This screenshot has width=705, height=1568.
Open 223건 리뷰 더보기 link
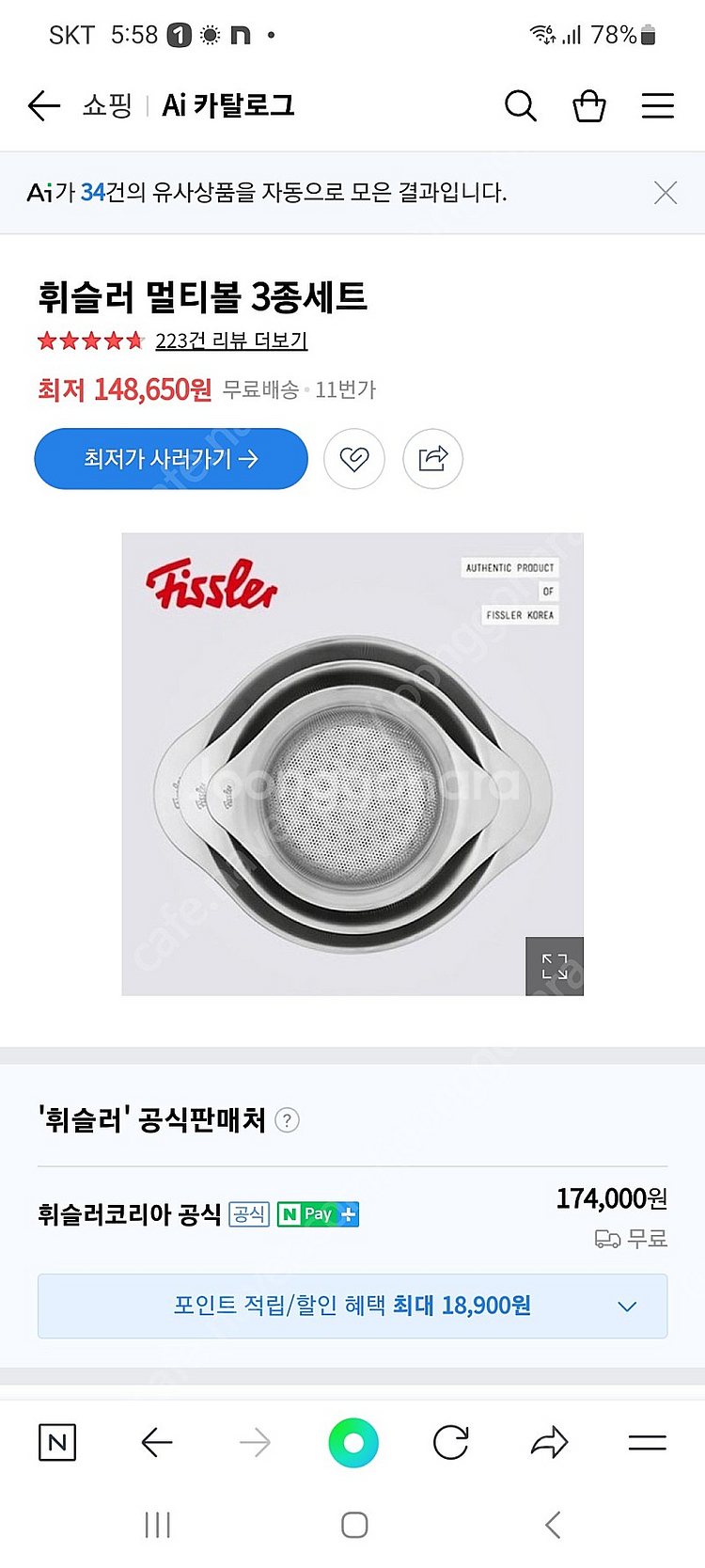pyautogui.click(x=231, y=341)
